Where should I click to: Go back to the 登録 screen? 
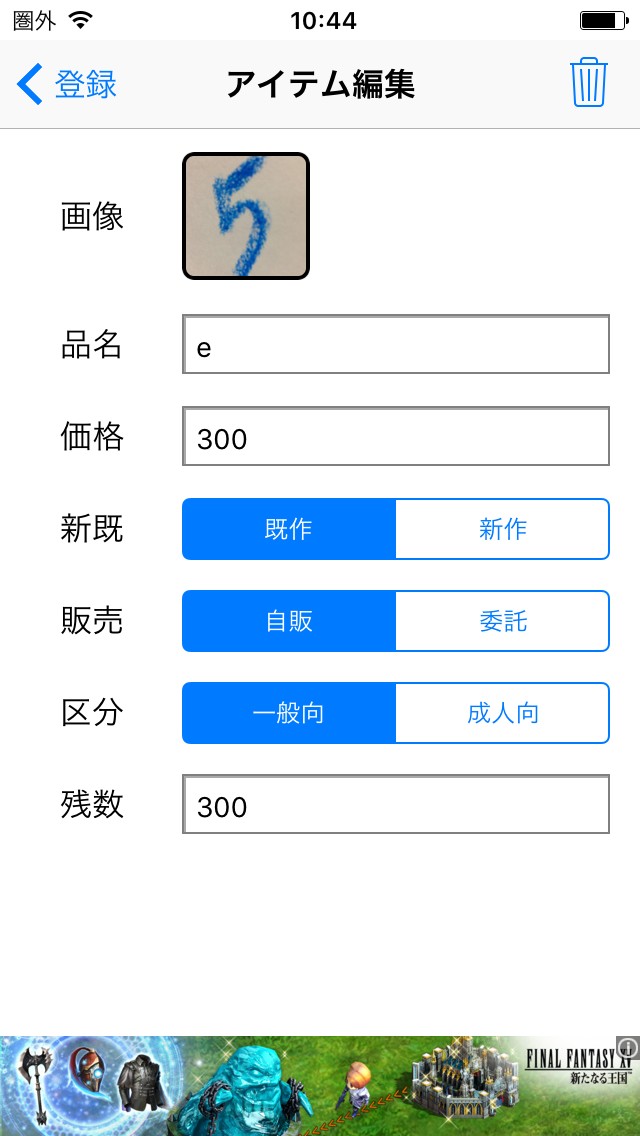68,85
